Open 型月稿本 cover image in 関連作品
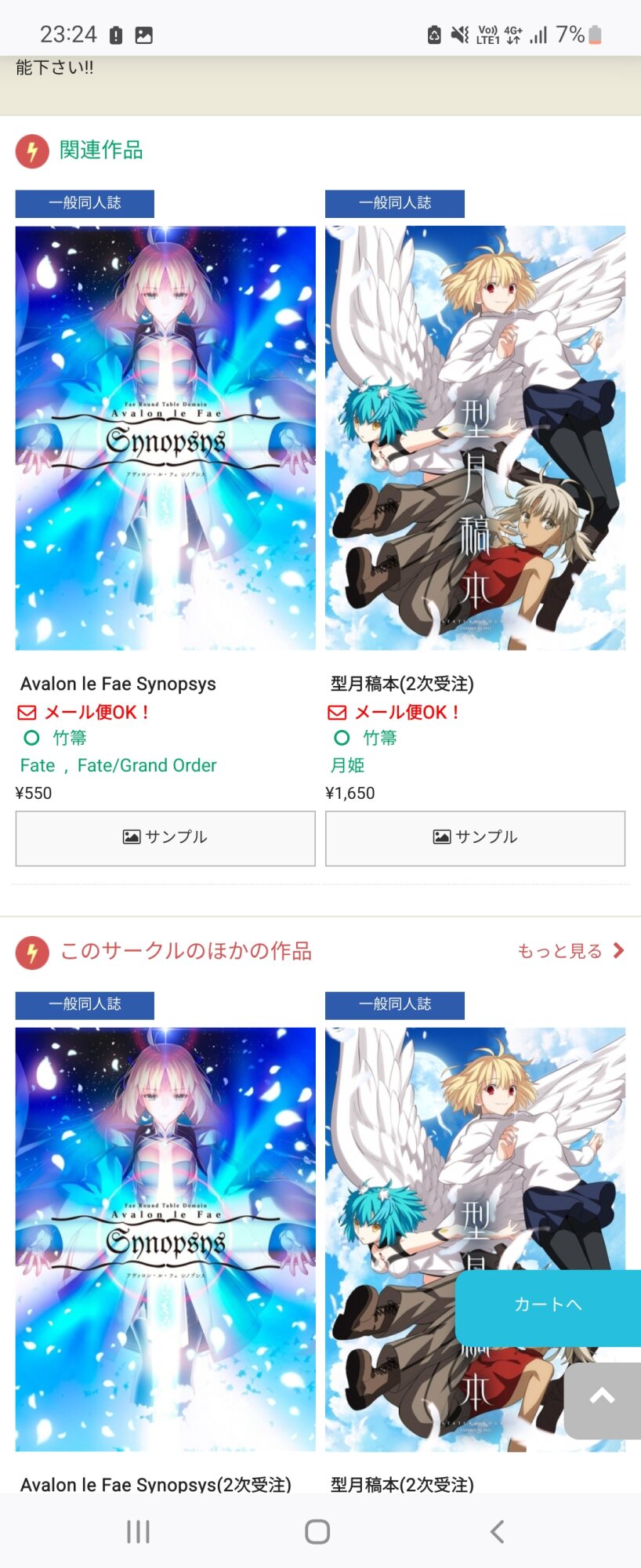 (475, 437)
